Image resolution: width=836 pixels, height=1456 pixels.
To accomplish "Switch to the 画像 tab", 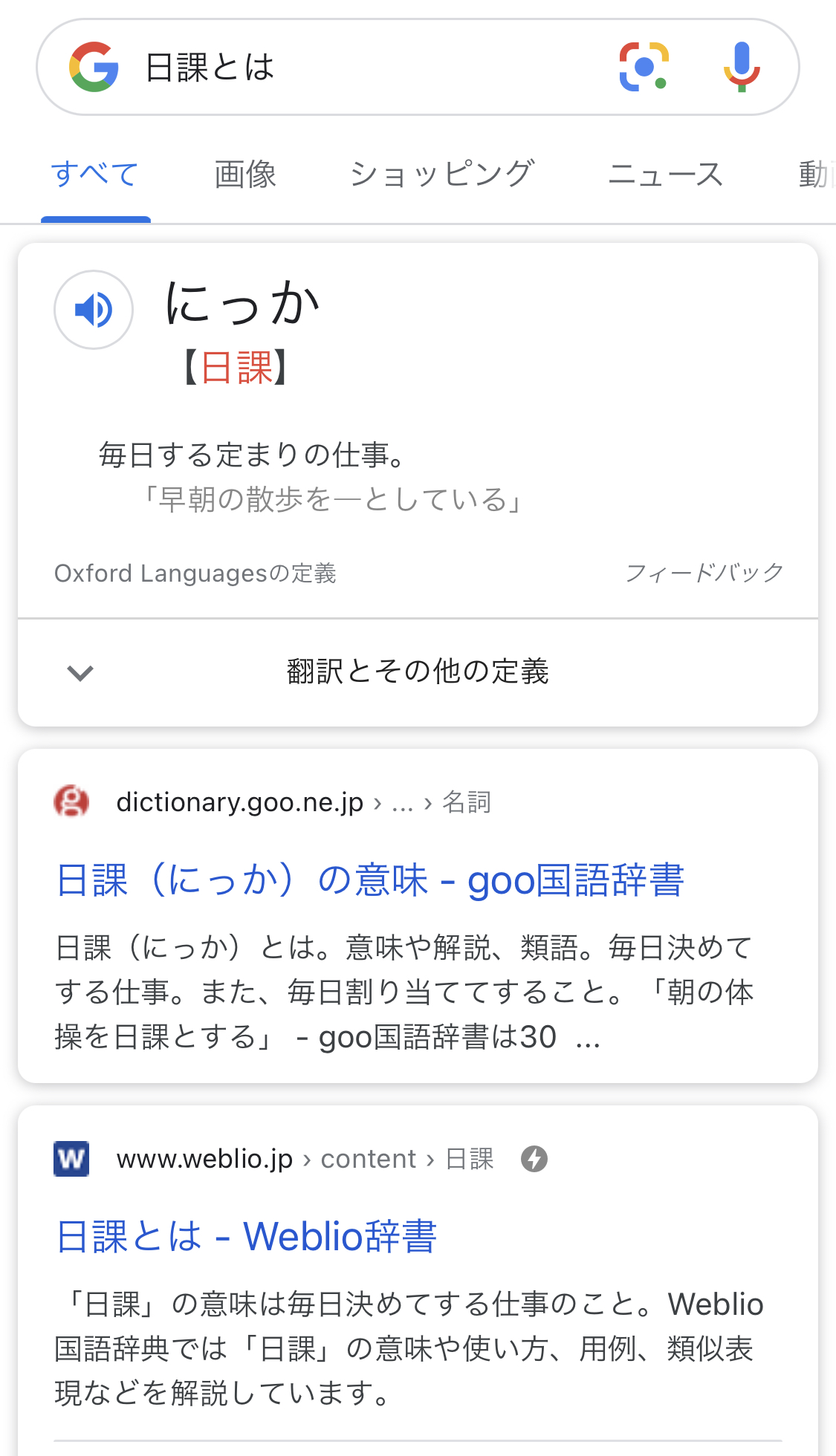I will click(244, 174).
